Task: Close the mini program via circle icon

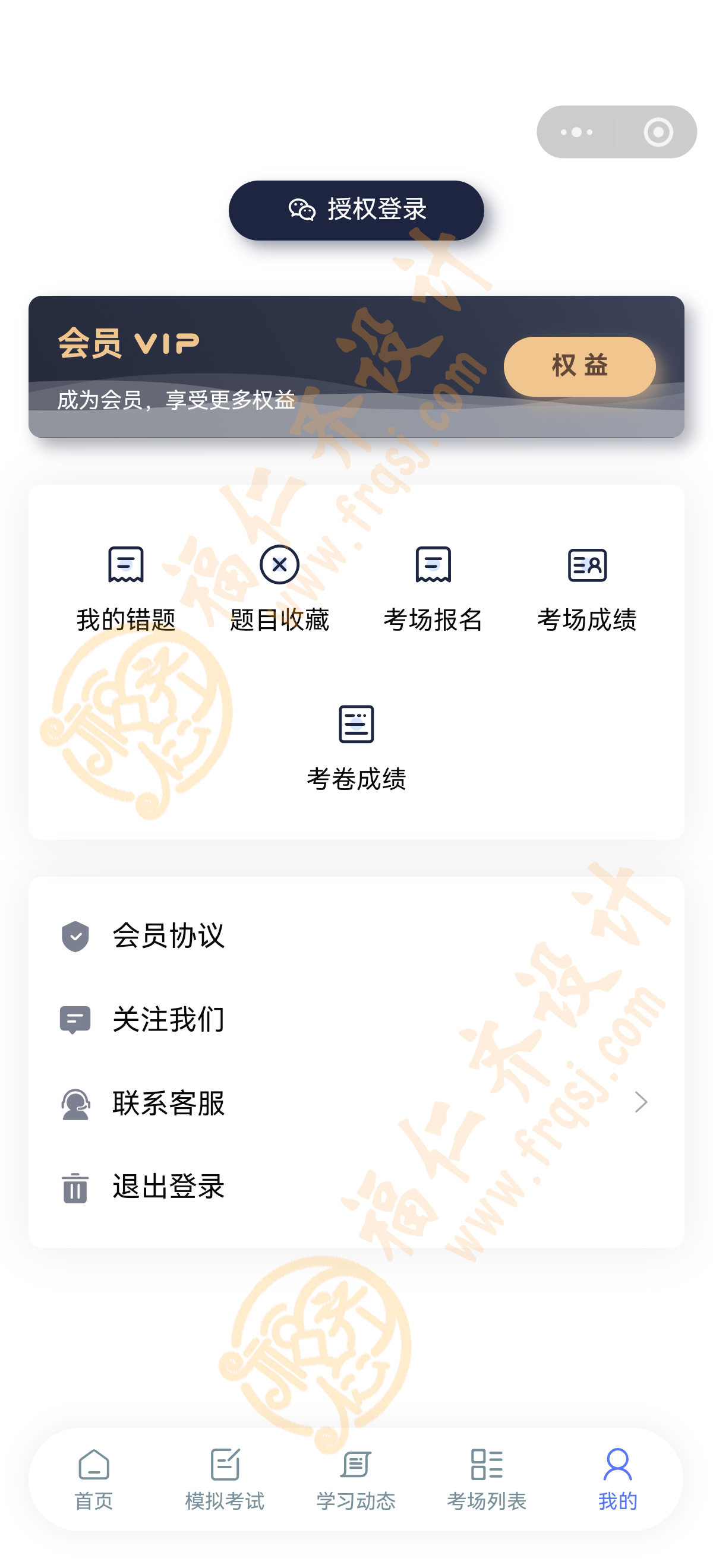Action: pos(658,132)
